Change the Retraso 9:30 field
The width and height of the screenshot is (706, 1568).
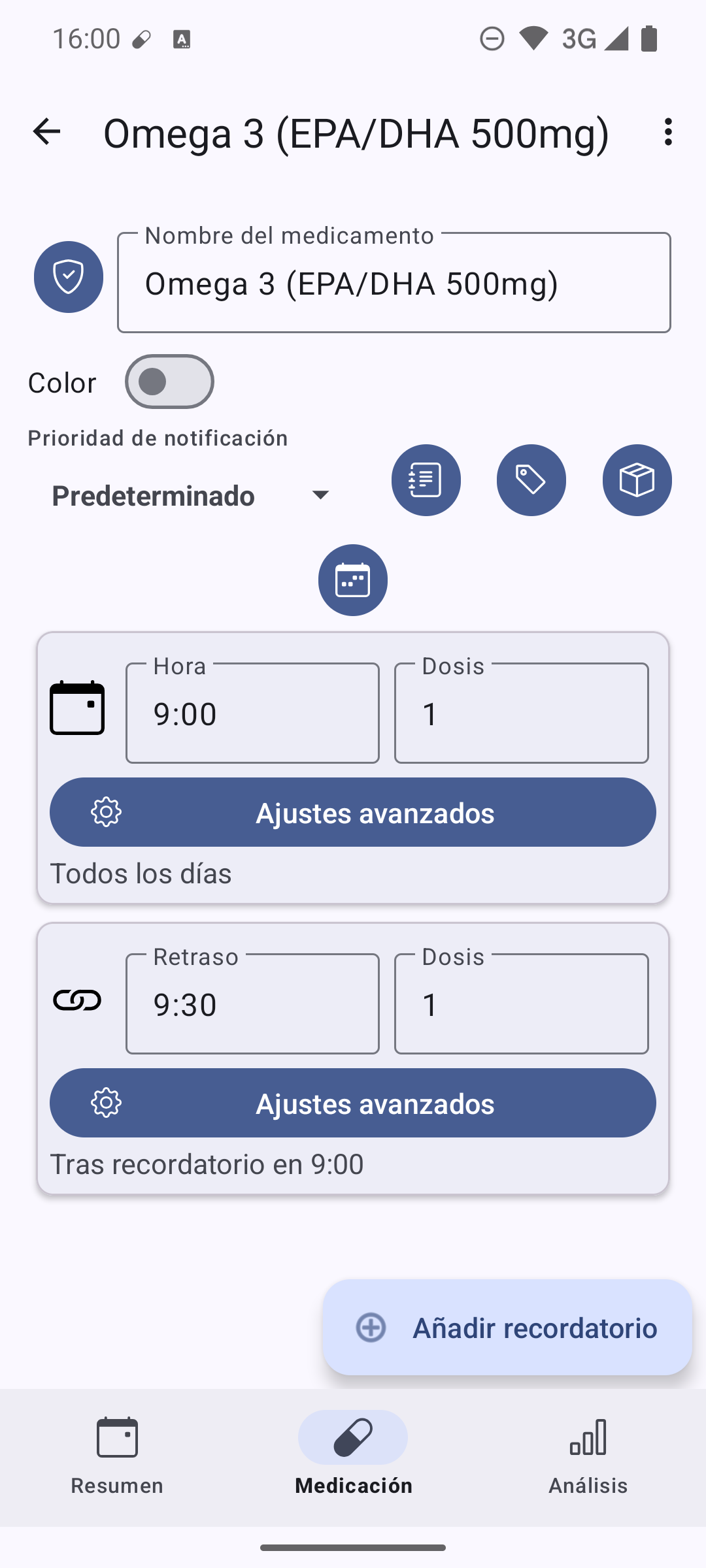pos(252,1004)
